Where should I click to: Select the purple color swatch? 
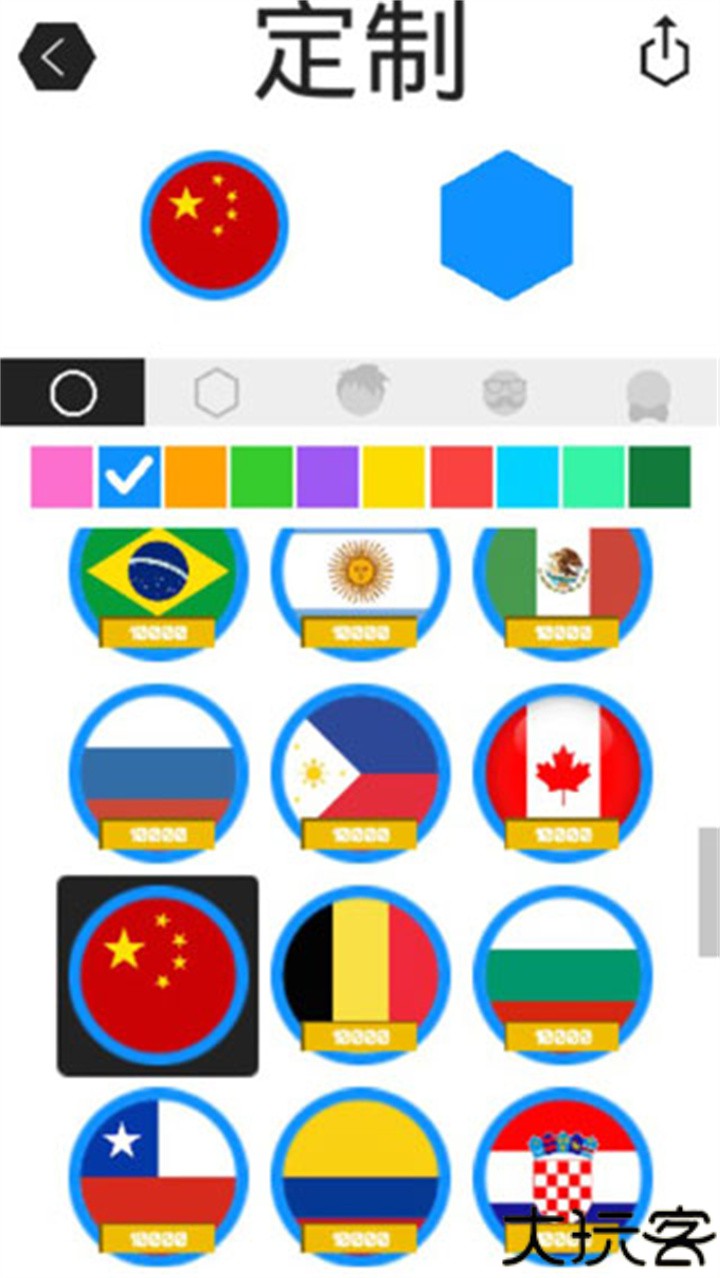328,477
